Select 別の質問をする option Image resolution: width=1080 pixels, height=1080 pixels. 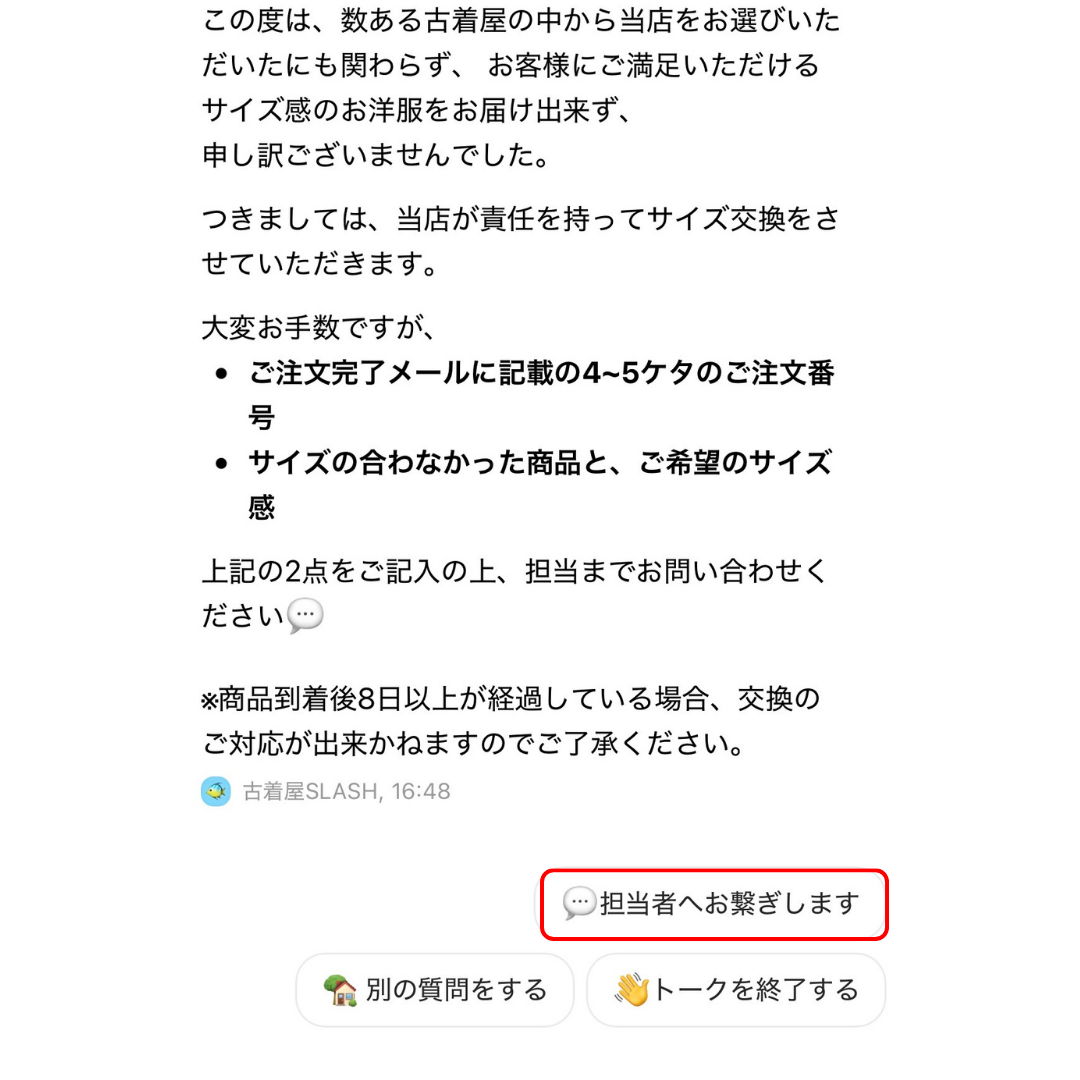click(x=435, y=990)
